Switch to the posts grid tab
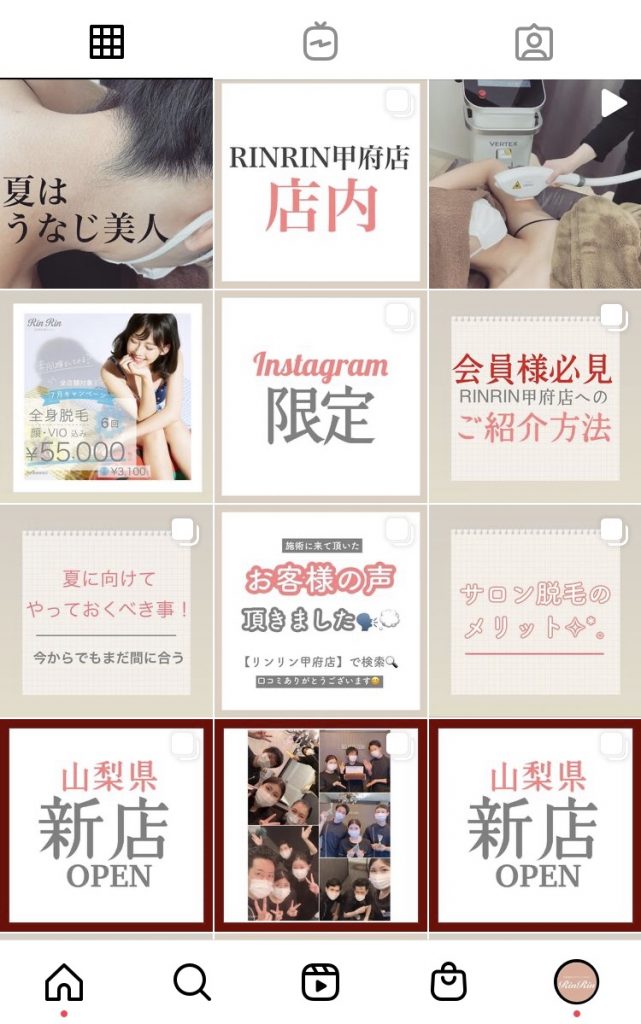This screenshot has height=1024, width=641. 106,41
